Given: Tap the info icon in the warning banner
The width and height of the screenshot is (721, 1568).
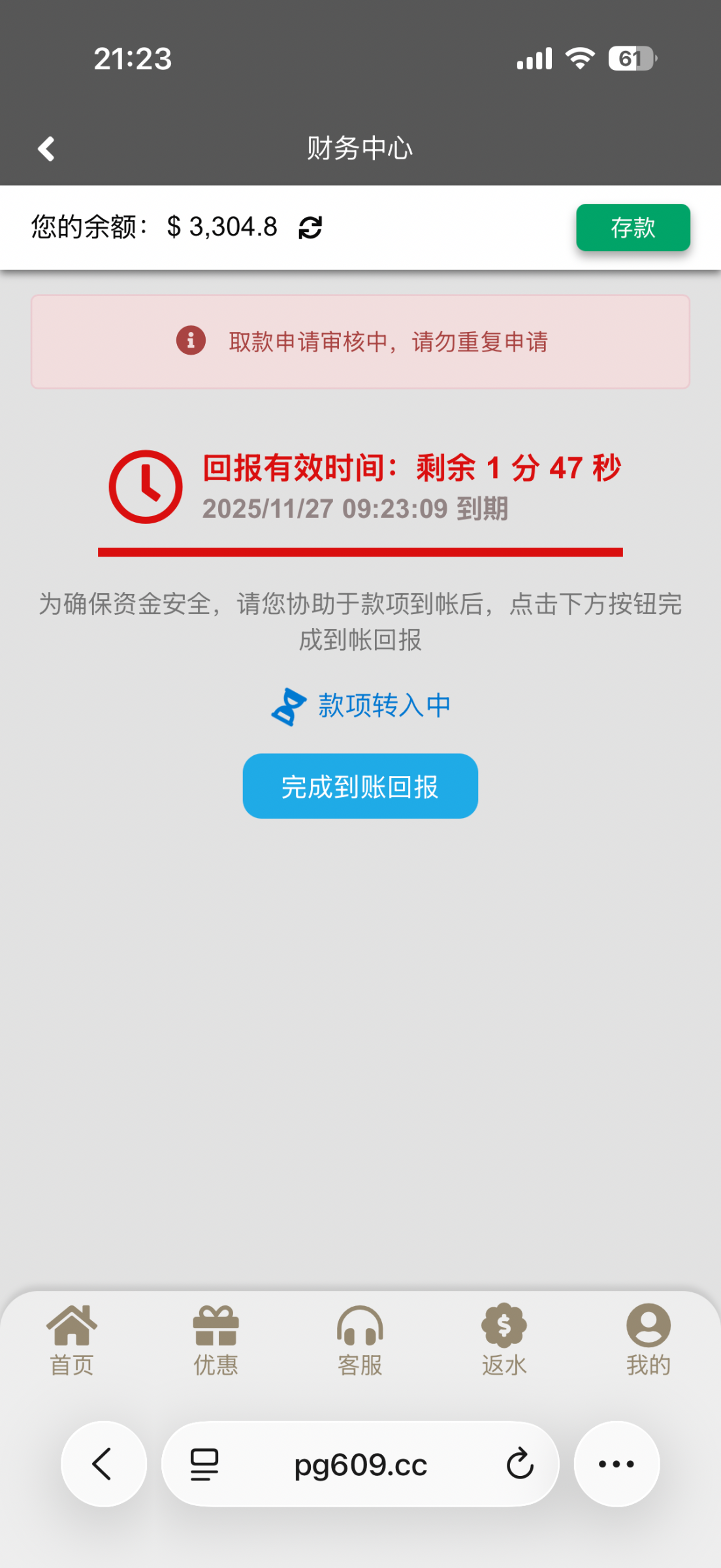Looking at the screenshot, I should [189, 341].
